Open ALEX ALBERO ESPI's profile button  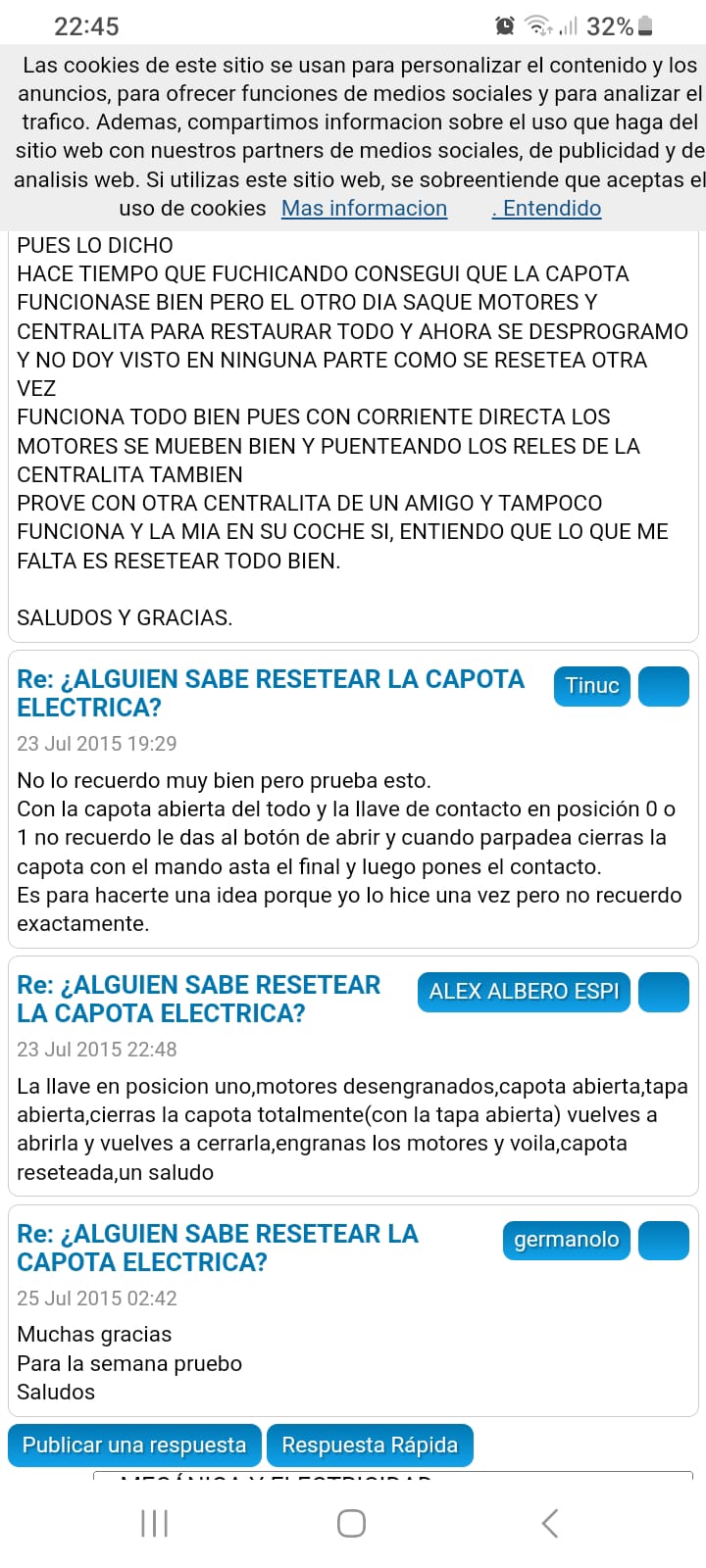coord(524,992)
